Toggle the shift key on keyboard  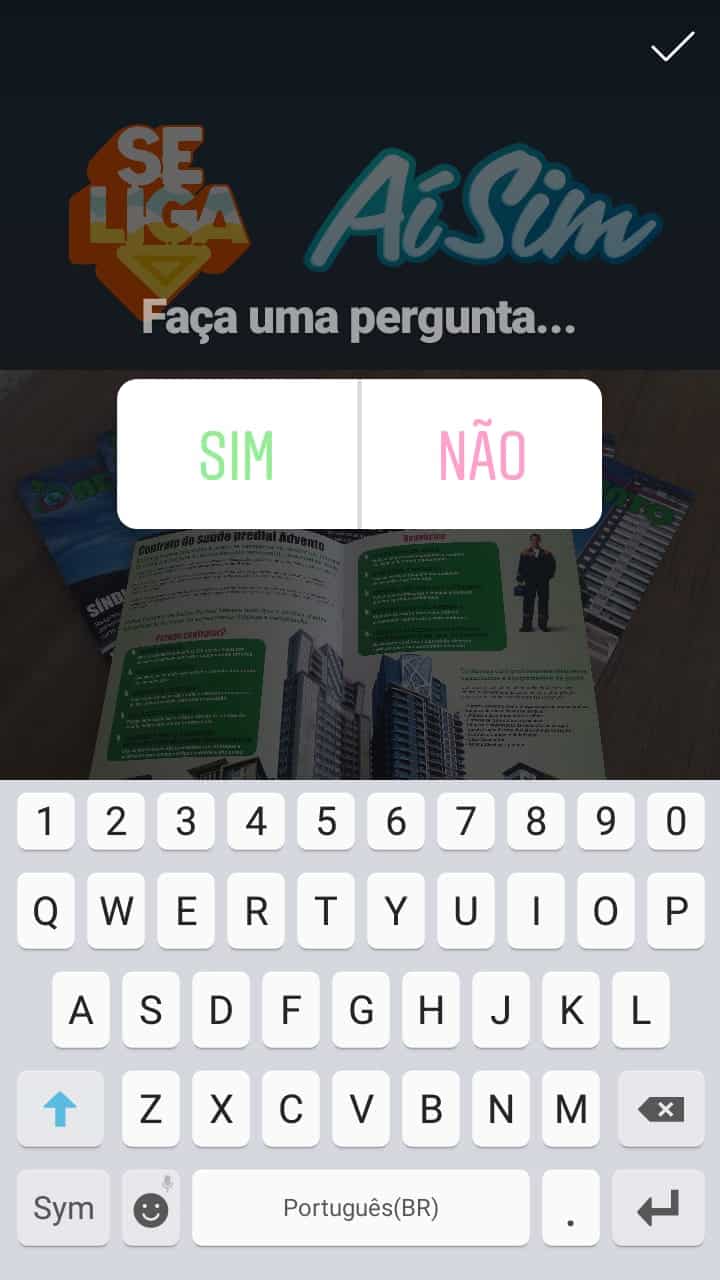[60, 1108]
